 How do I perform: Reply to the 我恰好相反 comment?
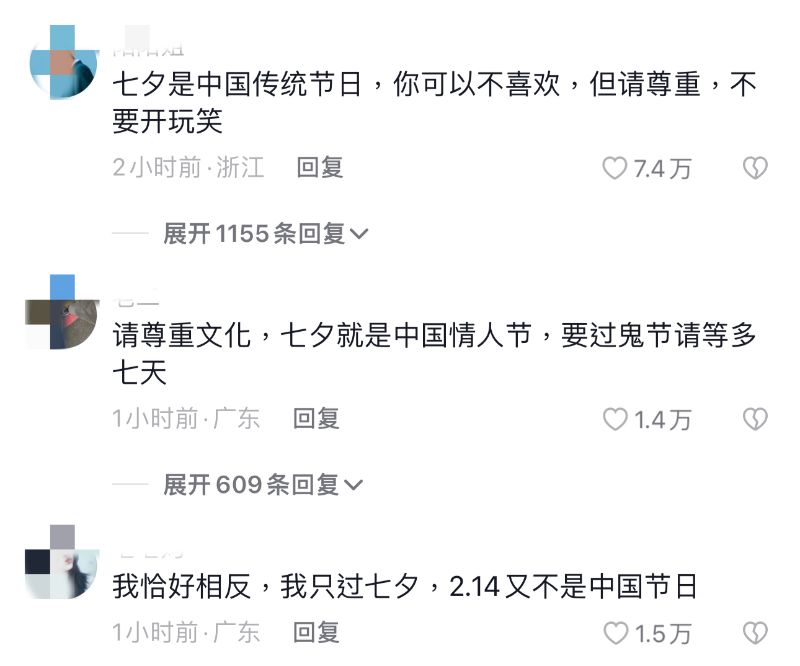(316, 632)
